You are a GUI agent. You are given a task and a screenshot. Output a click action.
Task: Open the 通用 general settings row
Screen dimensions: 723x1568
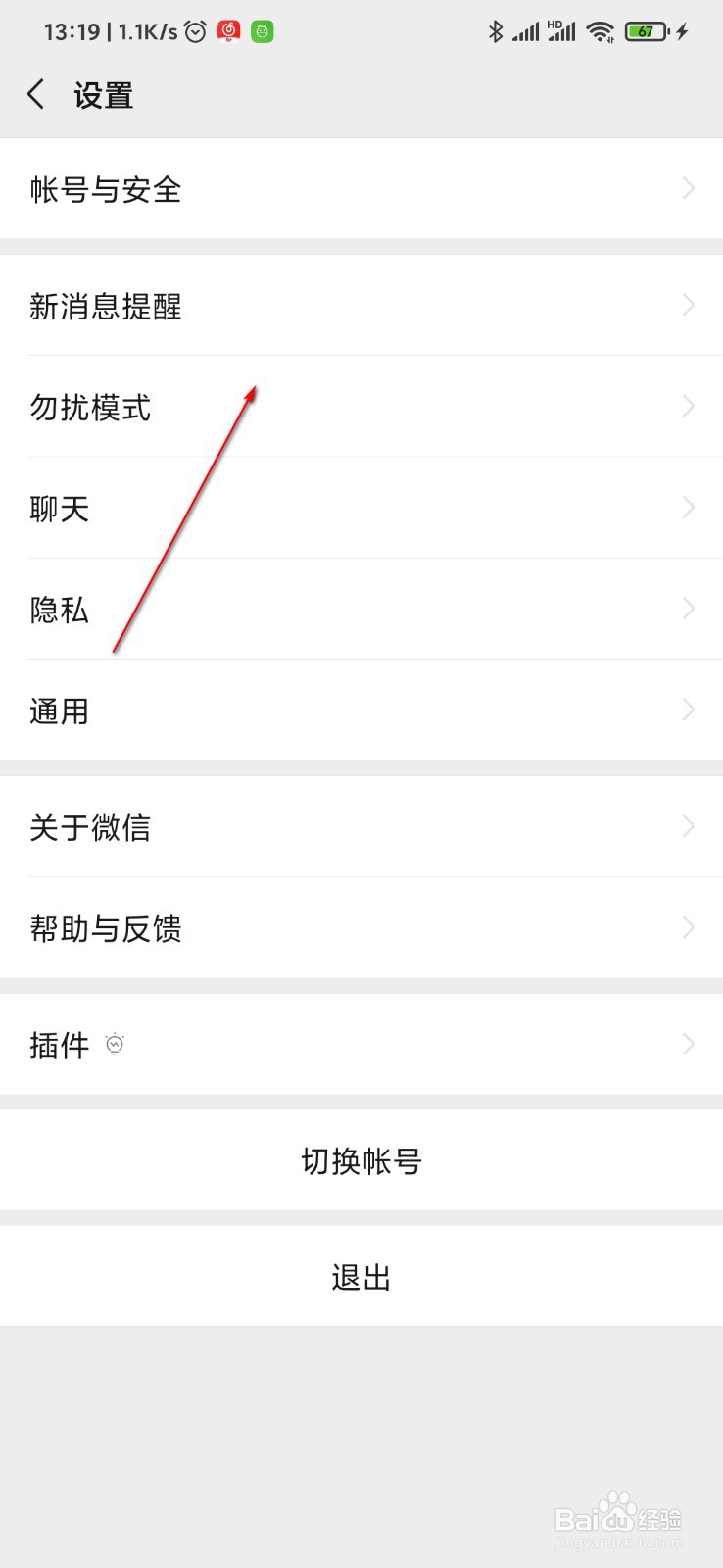point(361,710)
